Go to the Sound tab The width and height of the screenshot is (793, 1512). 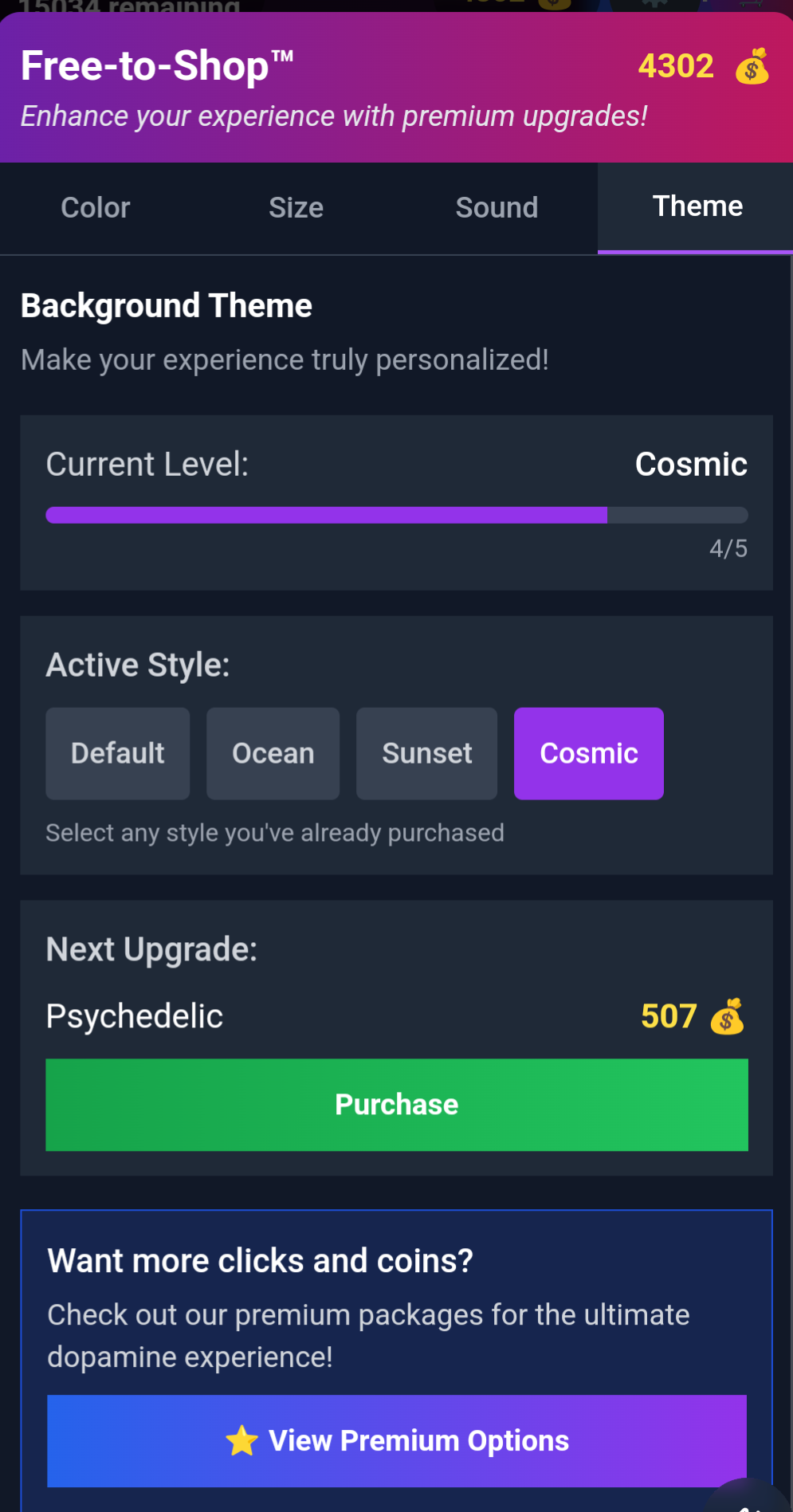click(497, 208)
